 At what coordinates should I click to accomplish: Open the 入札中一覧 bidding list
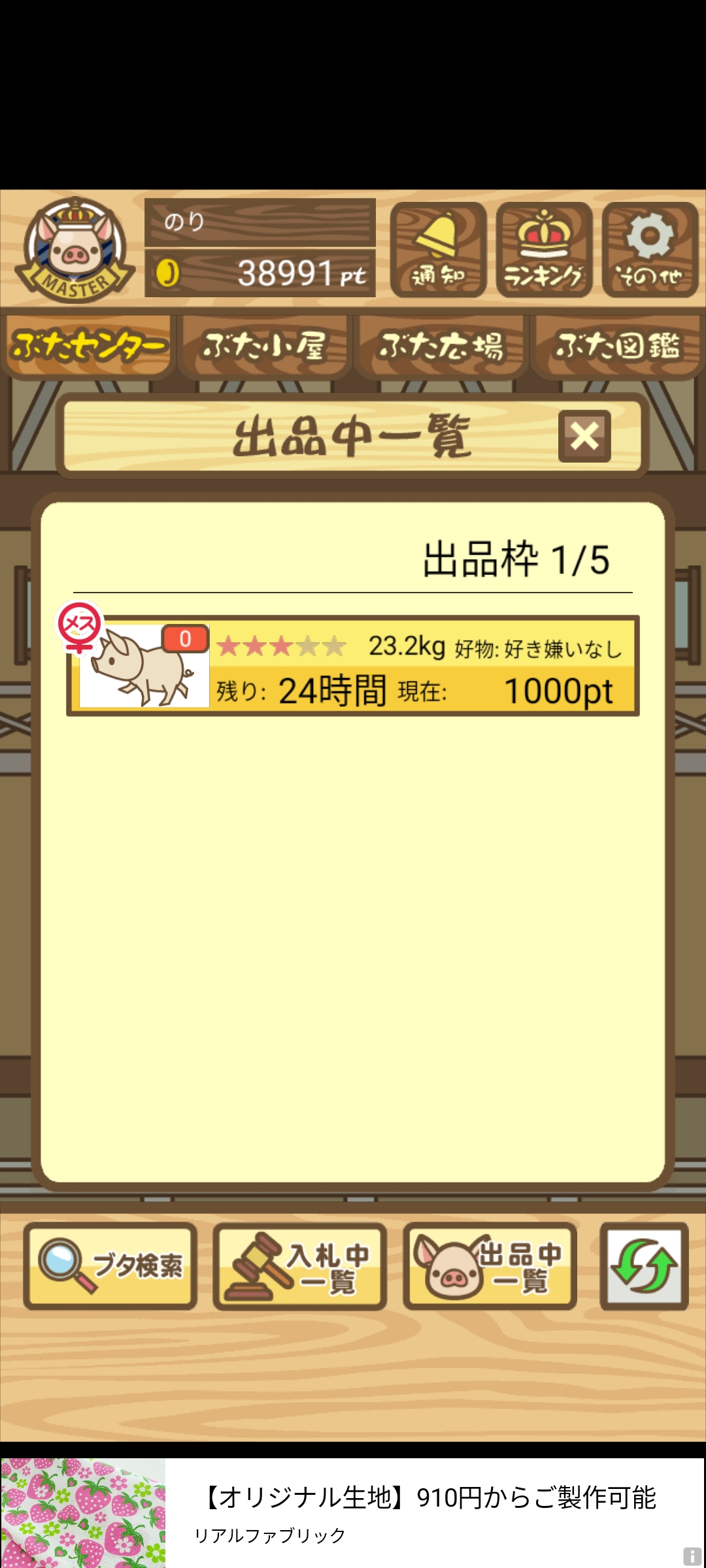tap(300, 1266)
